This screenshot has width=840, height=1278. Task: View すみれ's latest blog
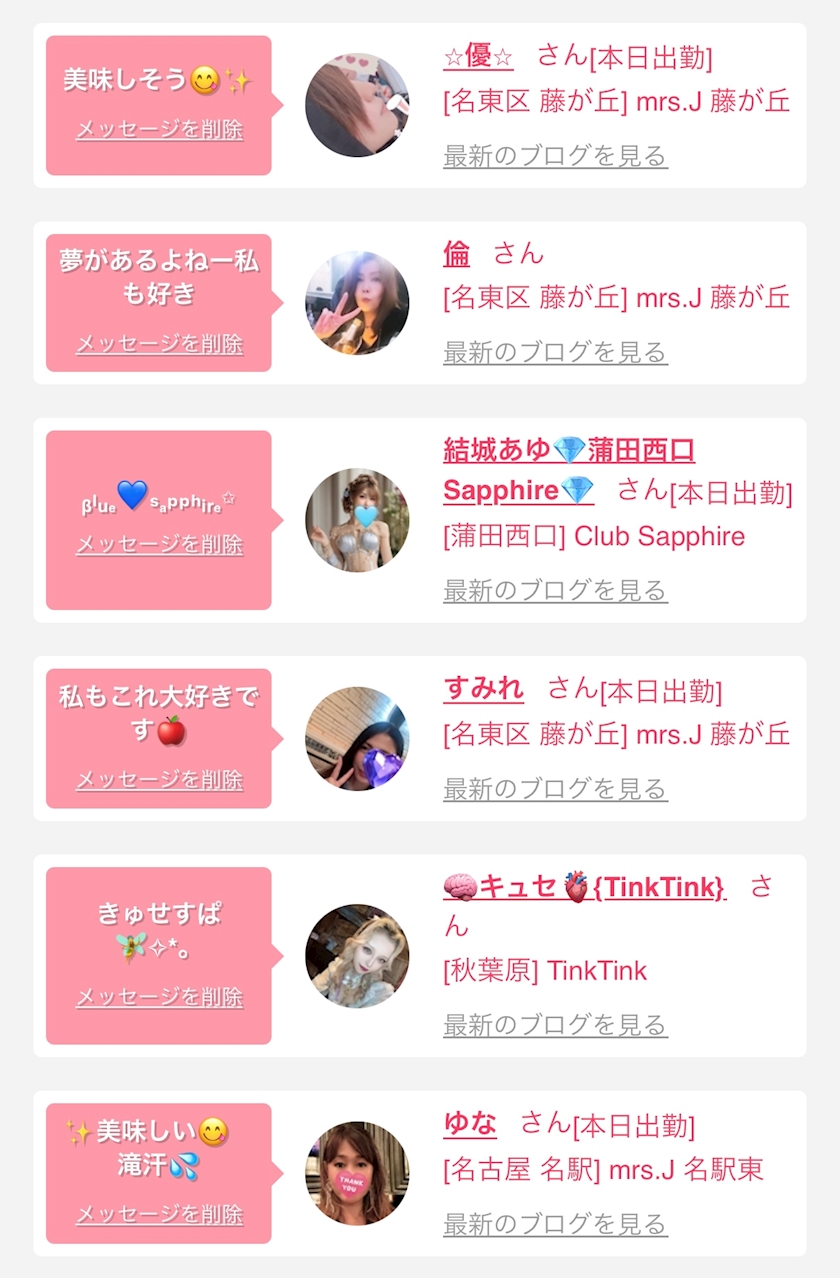(555, 789)
